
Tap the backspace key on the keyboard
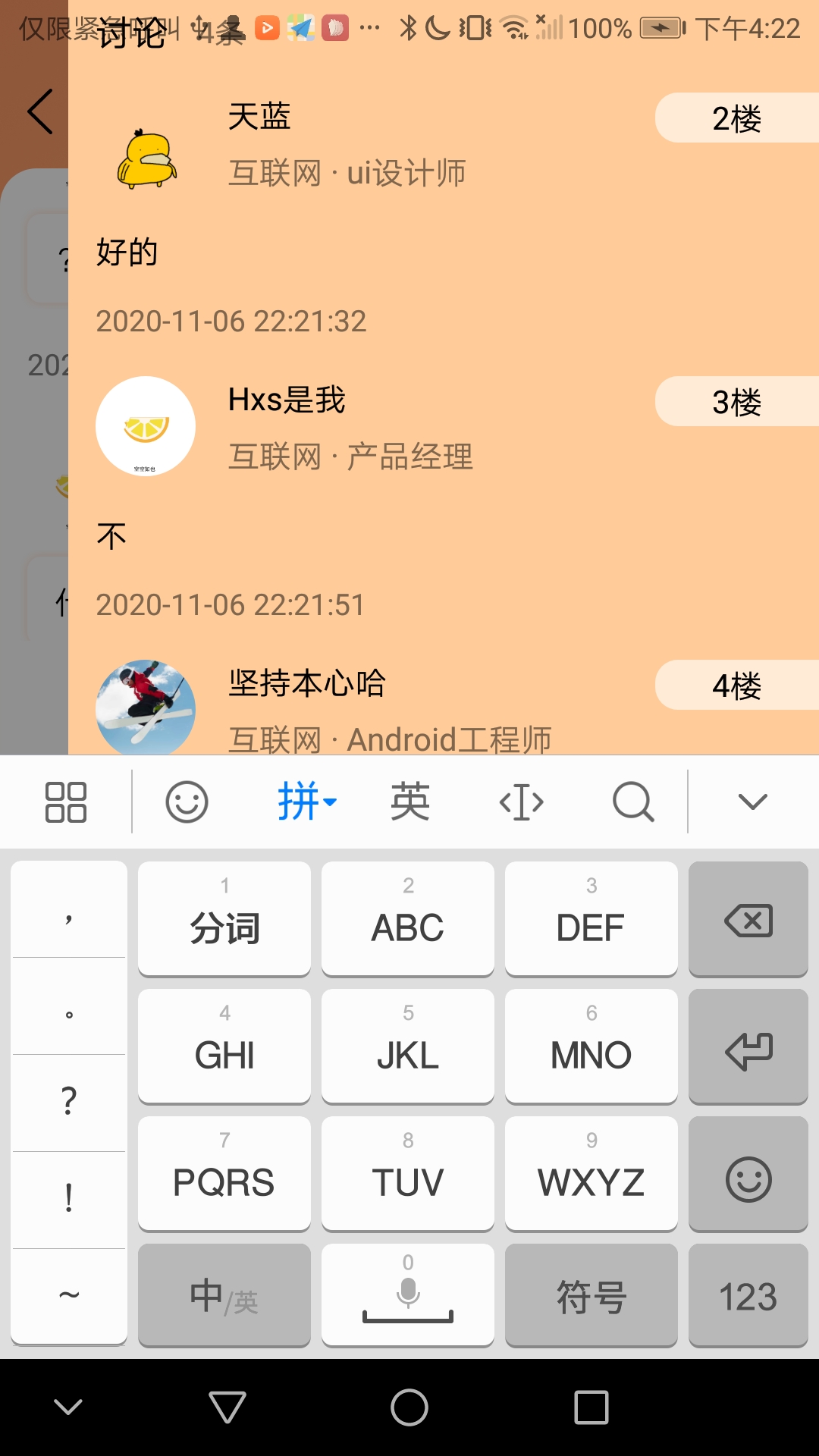click(x=748, y=919)
